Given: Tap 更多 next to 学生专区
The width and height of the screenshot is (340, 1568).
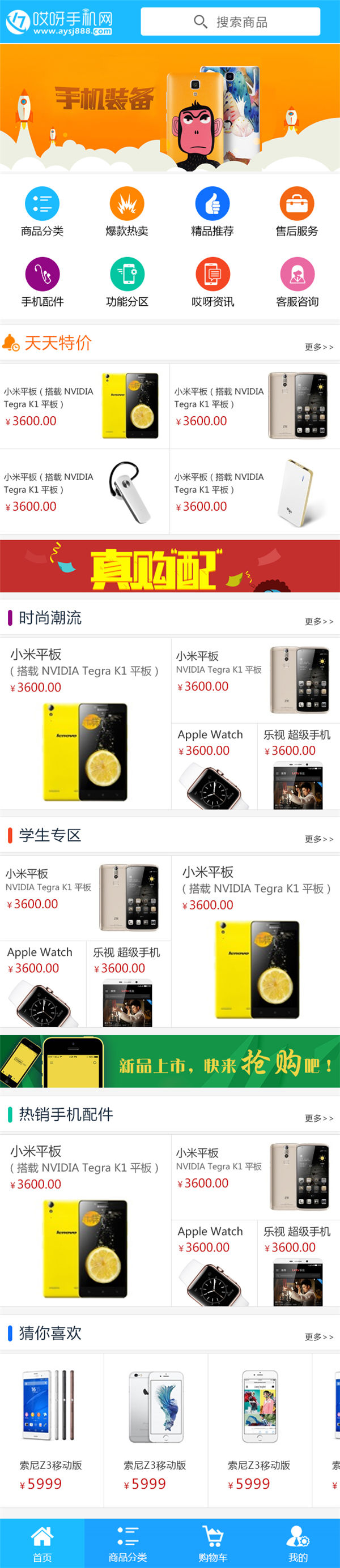Looking at the screenshot, I should pyautogui.click(x=318, y=839).
